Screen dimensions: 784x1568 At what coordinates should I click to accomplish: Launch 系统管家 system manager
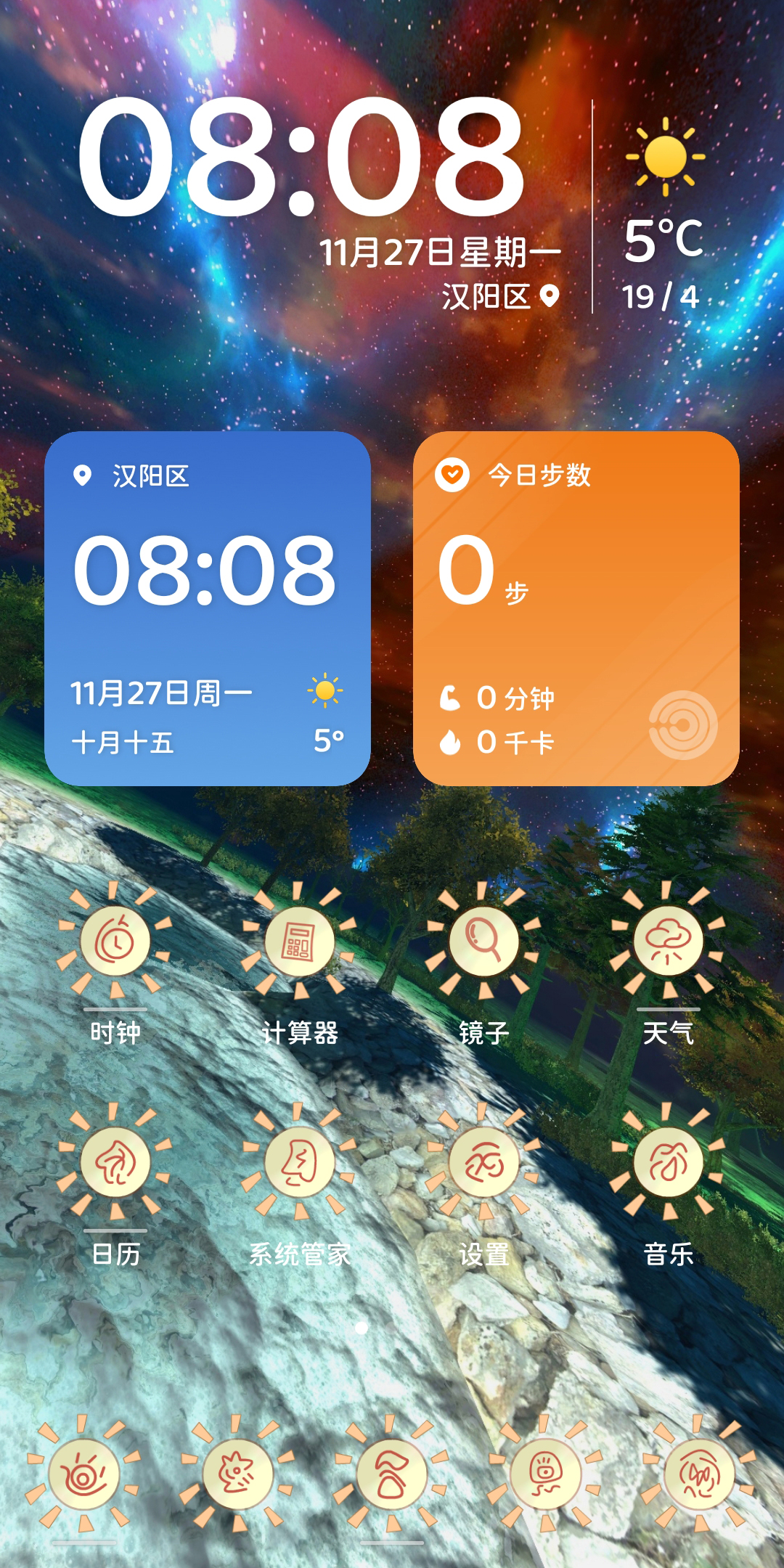click(x=299, y=1163)
